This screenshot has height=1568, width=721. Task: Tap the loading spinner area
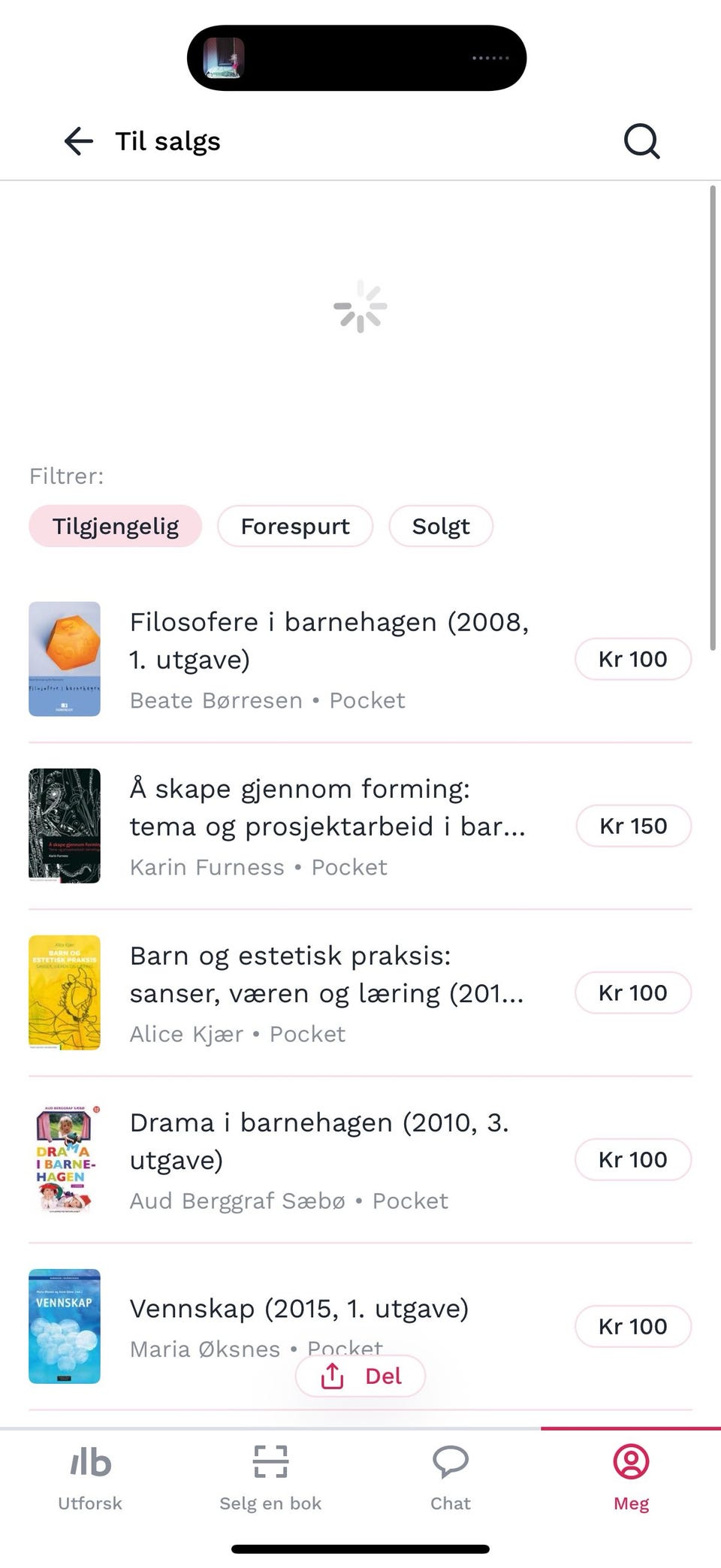pyautogui.click(x=361, y=306)
